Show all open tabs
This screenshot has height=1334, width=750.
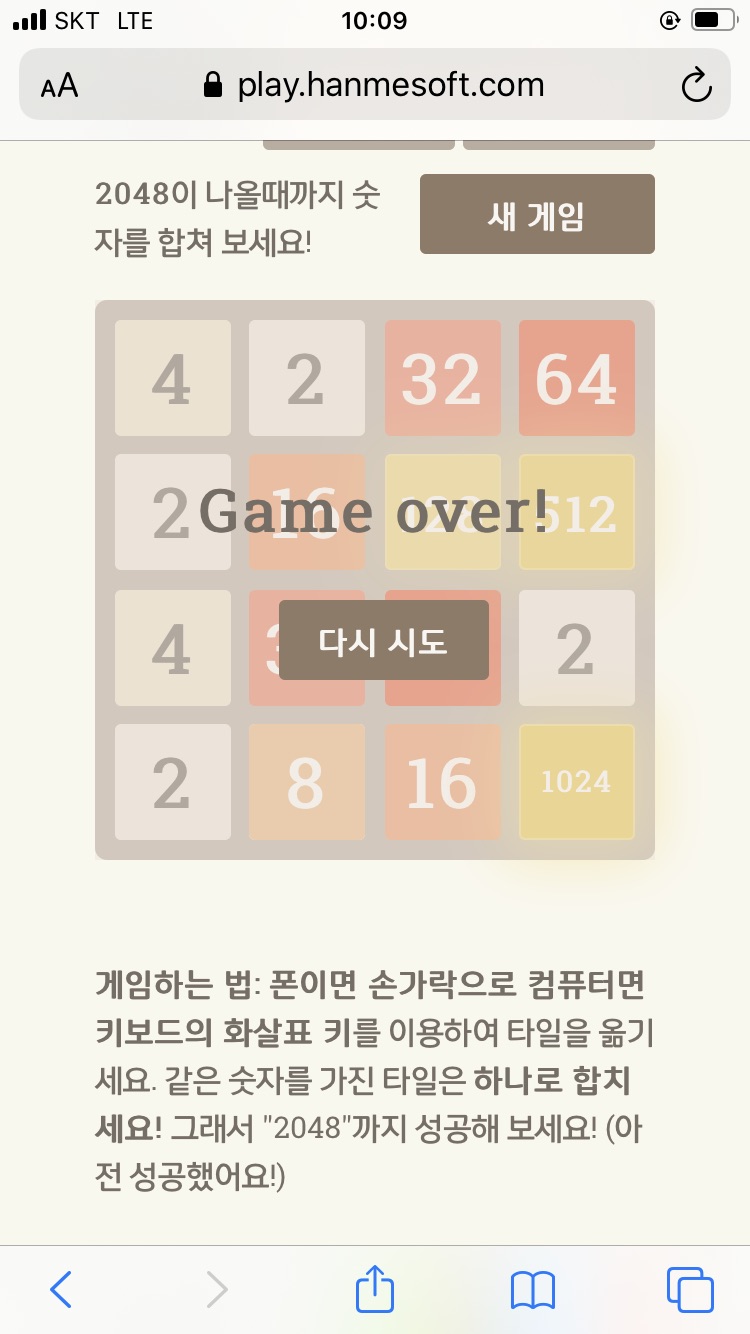click(x=689, y=1290)
